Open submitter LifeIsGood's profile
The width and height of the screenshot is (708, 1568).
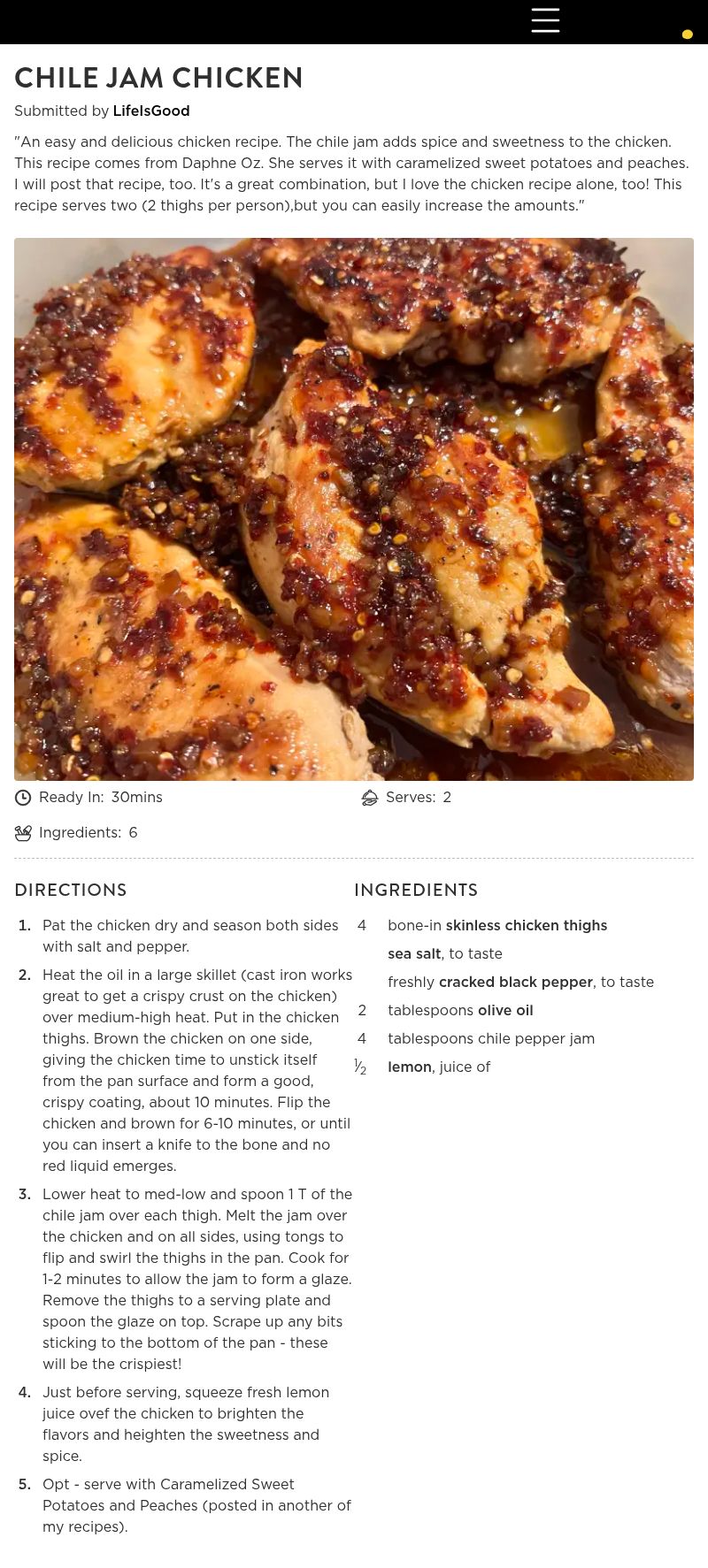tap(151, 111)
